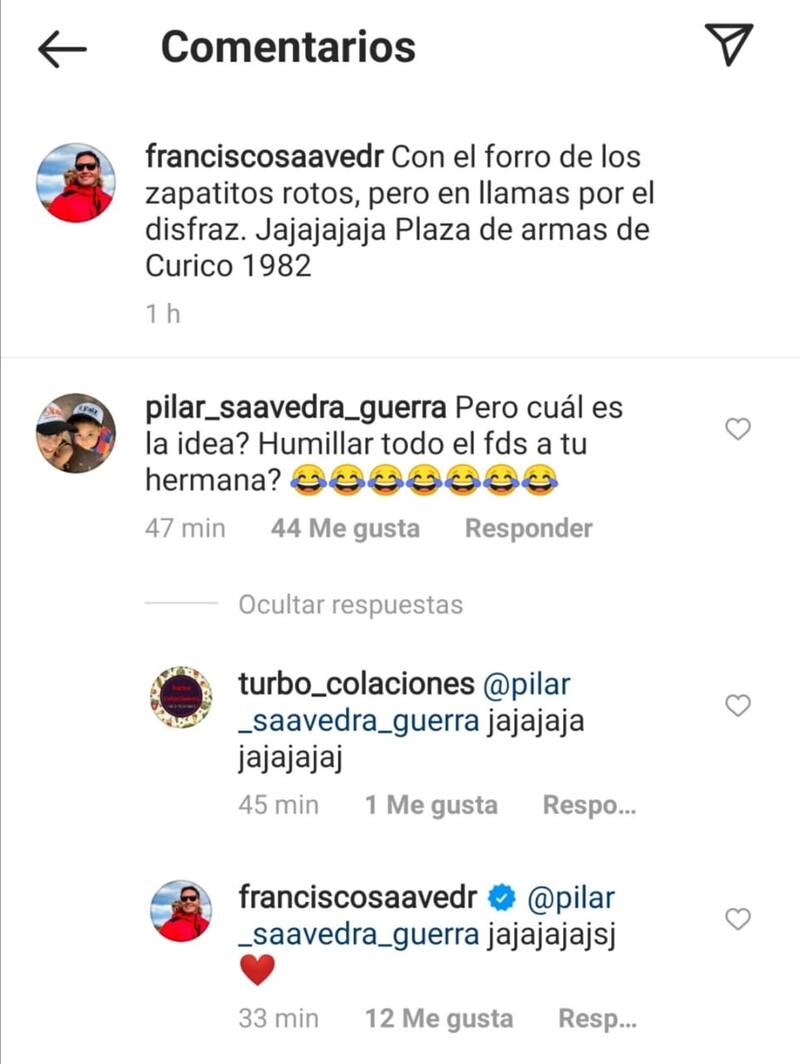Like pilar_saavedra_guerra's comment
The width and height of the screenshot is (800, 1064).
point(737,430)
